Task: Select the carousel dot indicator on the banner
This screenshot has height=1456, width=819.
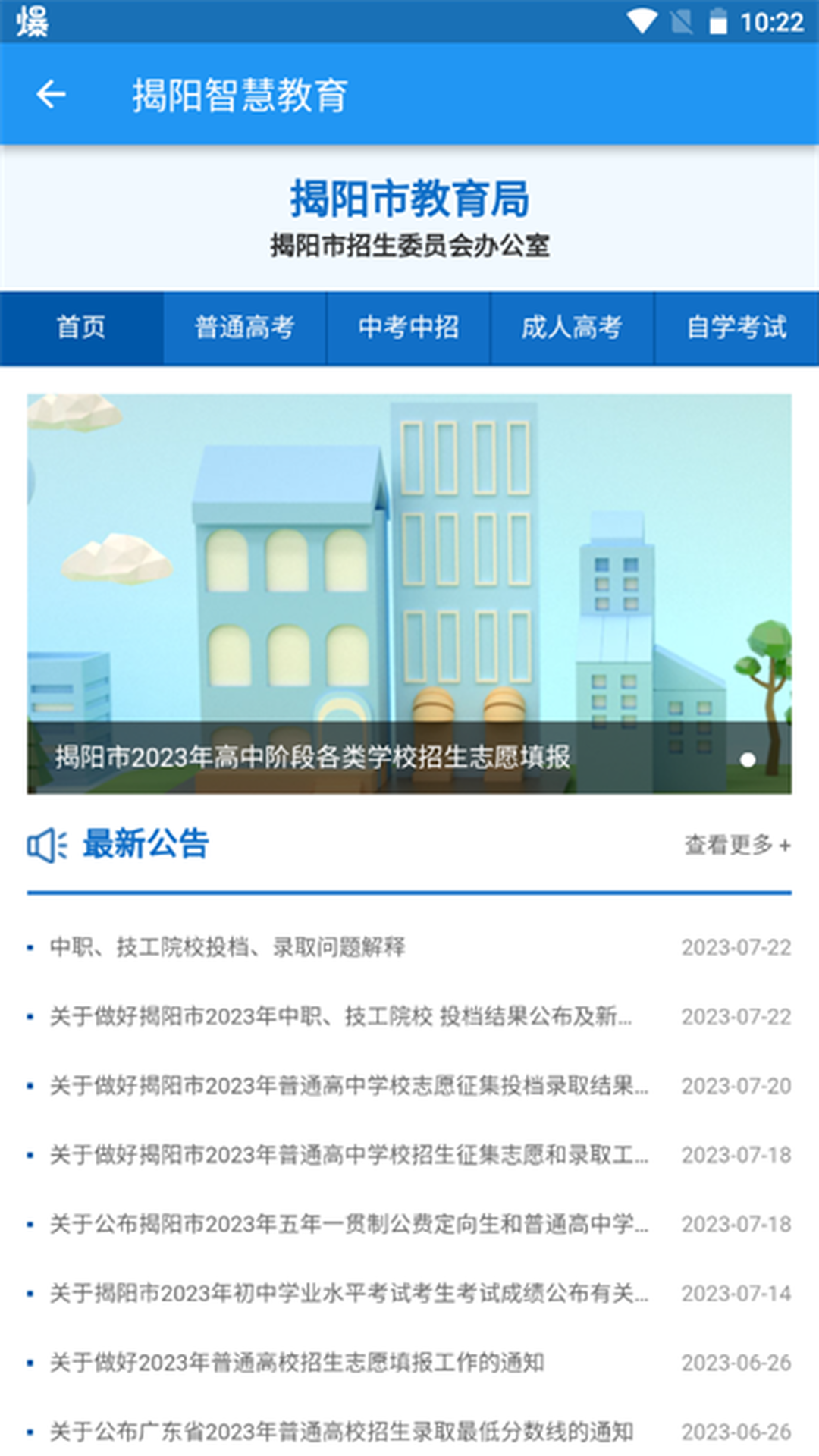Action: pos(747,758)
